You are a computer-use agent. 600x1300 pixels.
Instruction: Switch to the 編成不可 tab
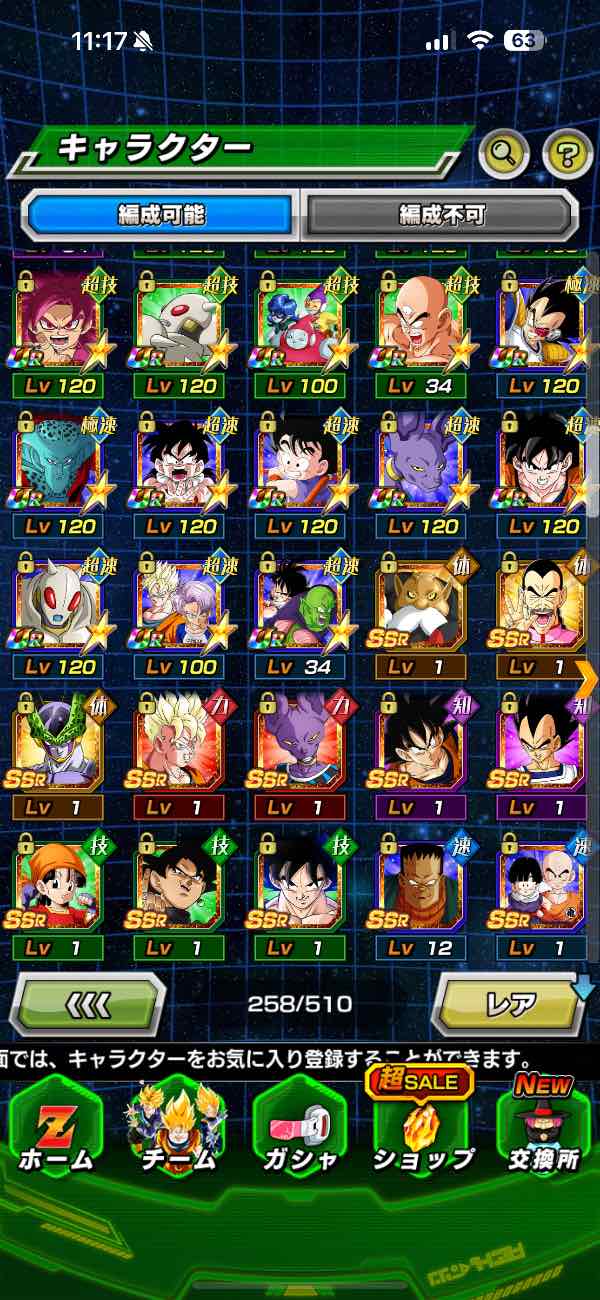point(441,214)
